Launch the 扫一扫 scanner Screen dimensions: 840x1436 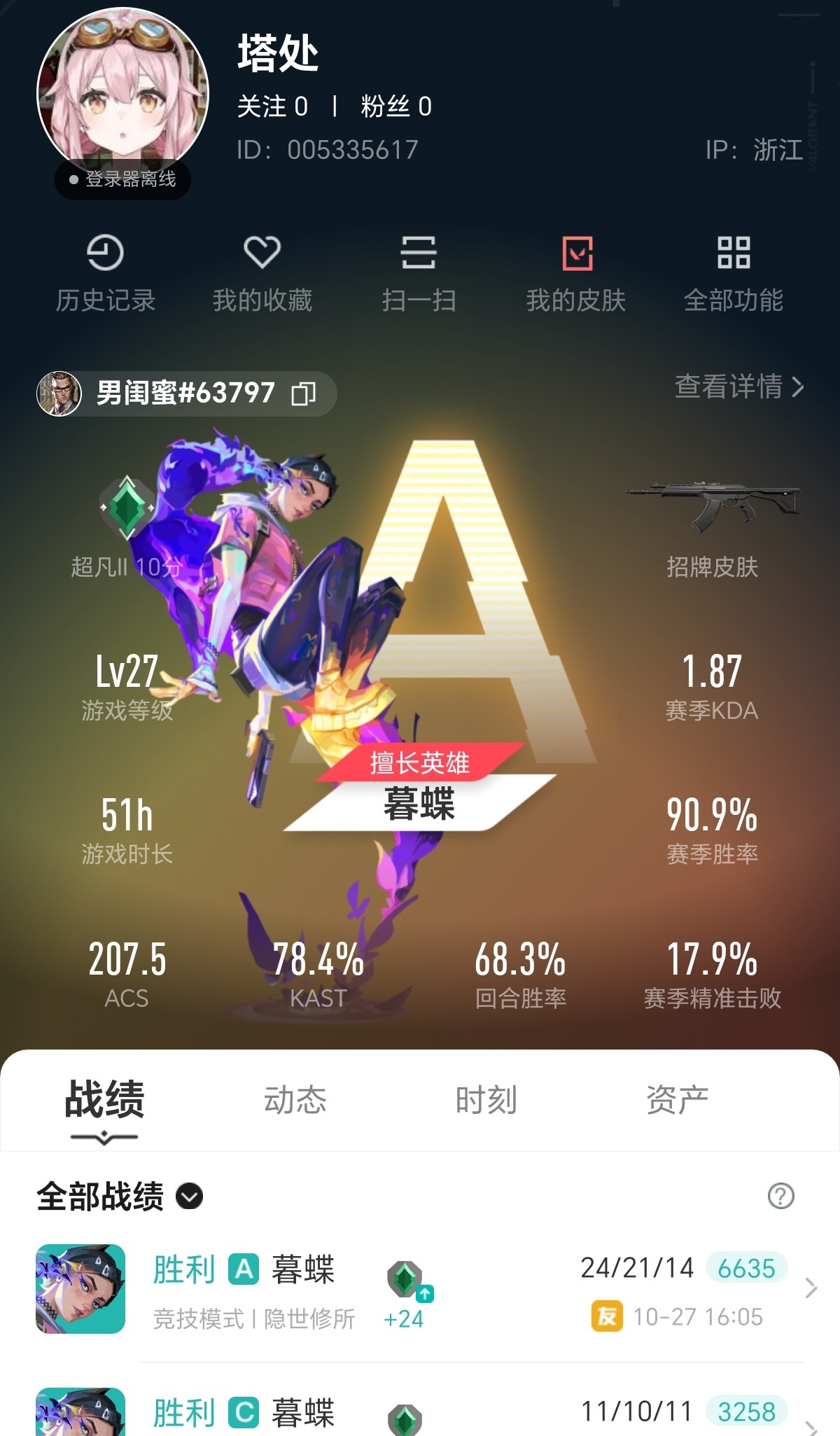(x=419, y=272)
